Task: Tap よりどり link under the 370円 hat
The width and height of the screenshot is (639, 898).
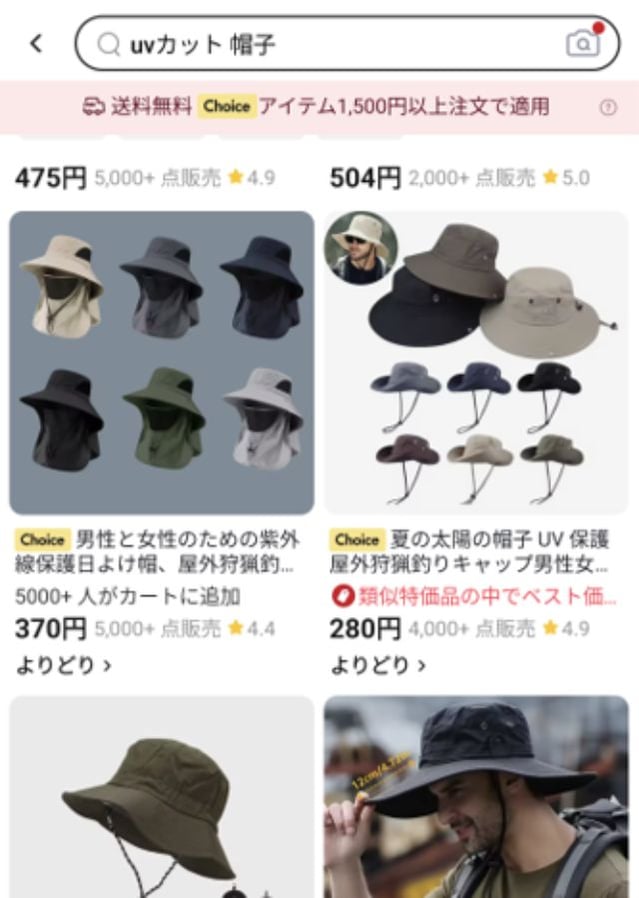Action: (x=63, y=665)
